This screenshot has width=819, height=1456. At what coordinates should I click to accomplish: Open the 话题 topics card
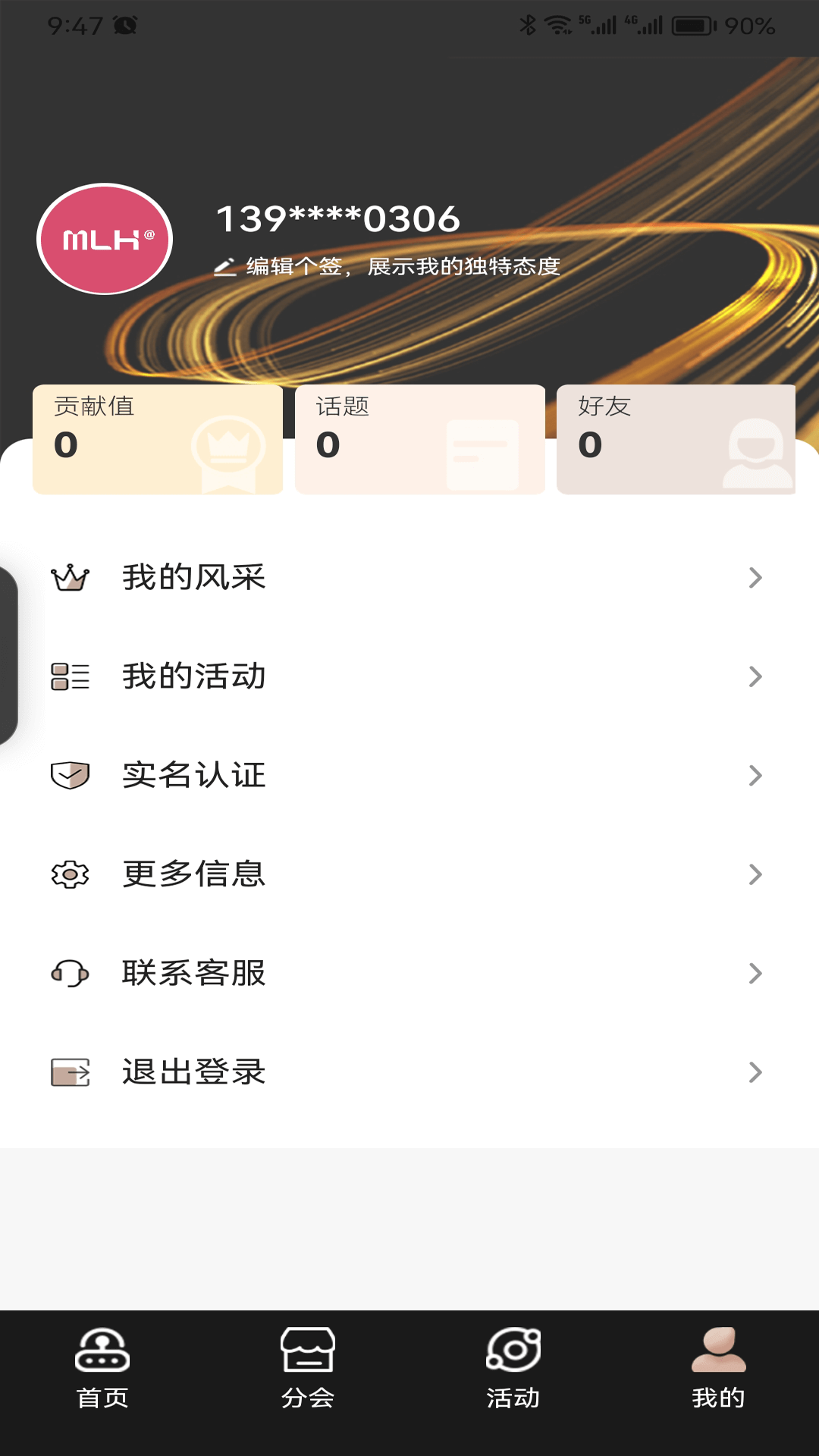pyautogui.click(x=419, y=440)
